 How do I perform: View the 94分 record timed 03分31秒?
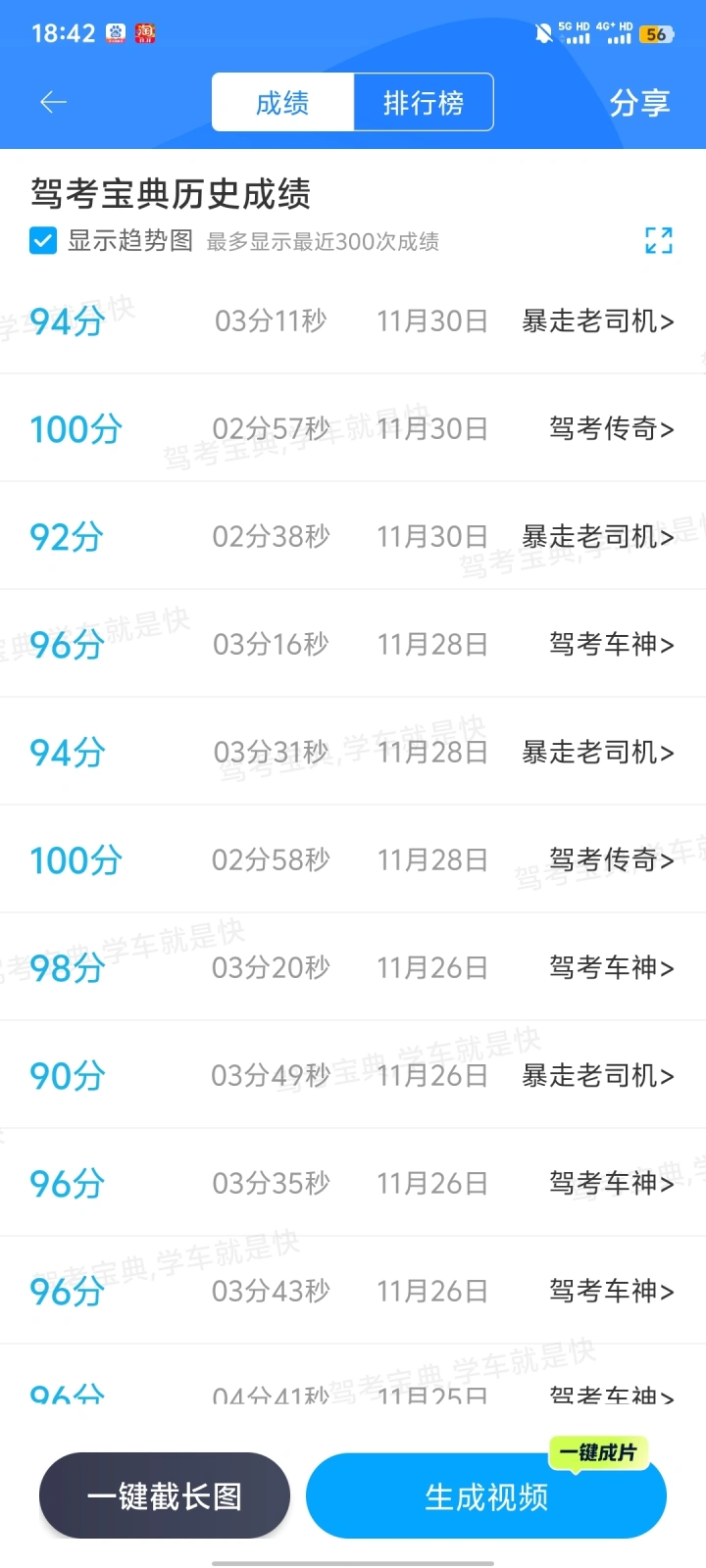point(353,753)
